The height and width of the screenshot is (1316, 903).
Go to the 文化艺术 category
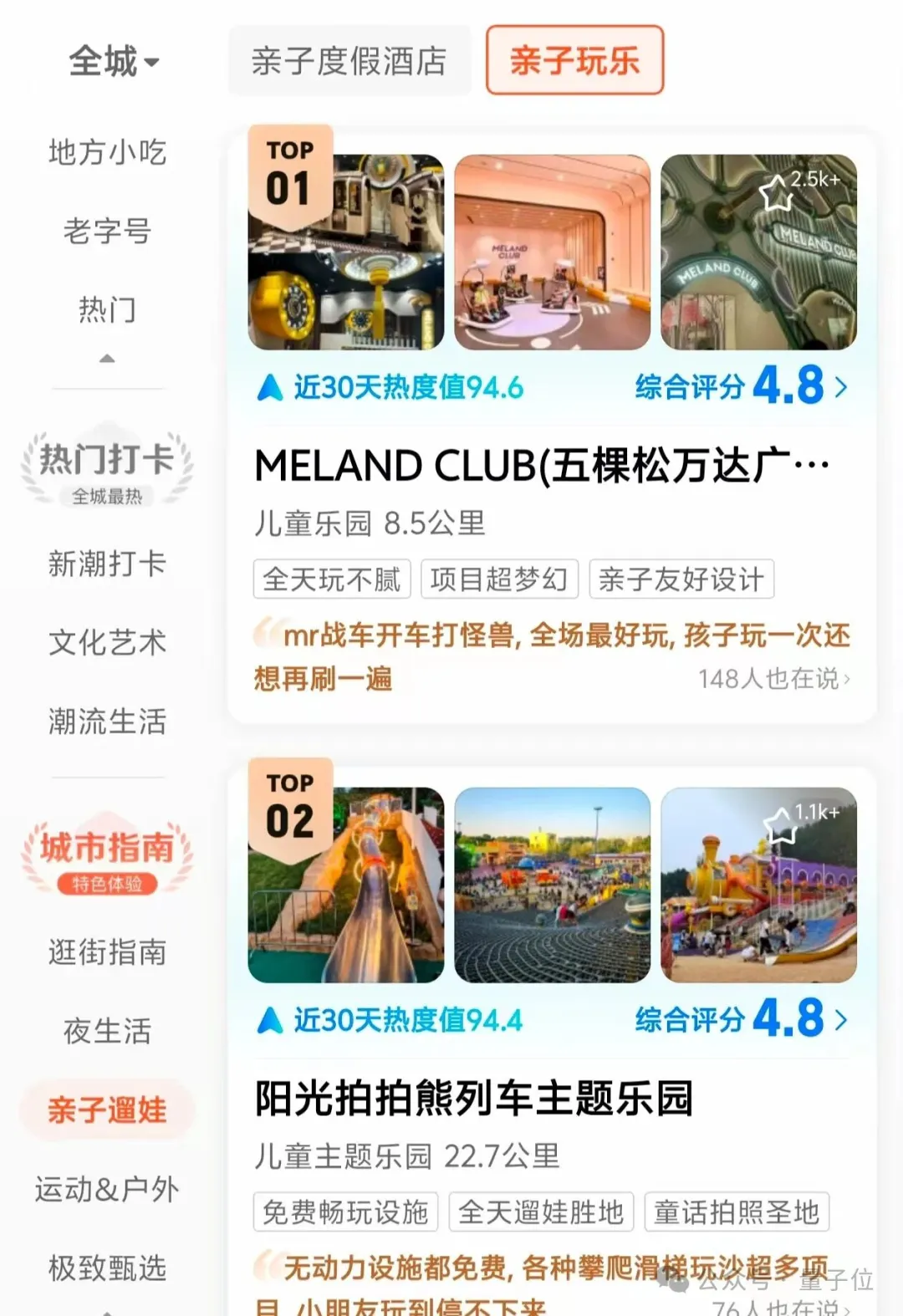pos(107,642)
